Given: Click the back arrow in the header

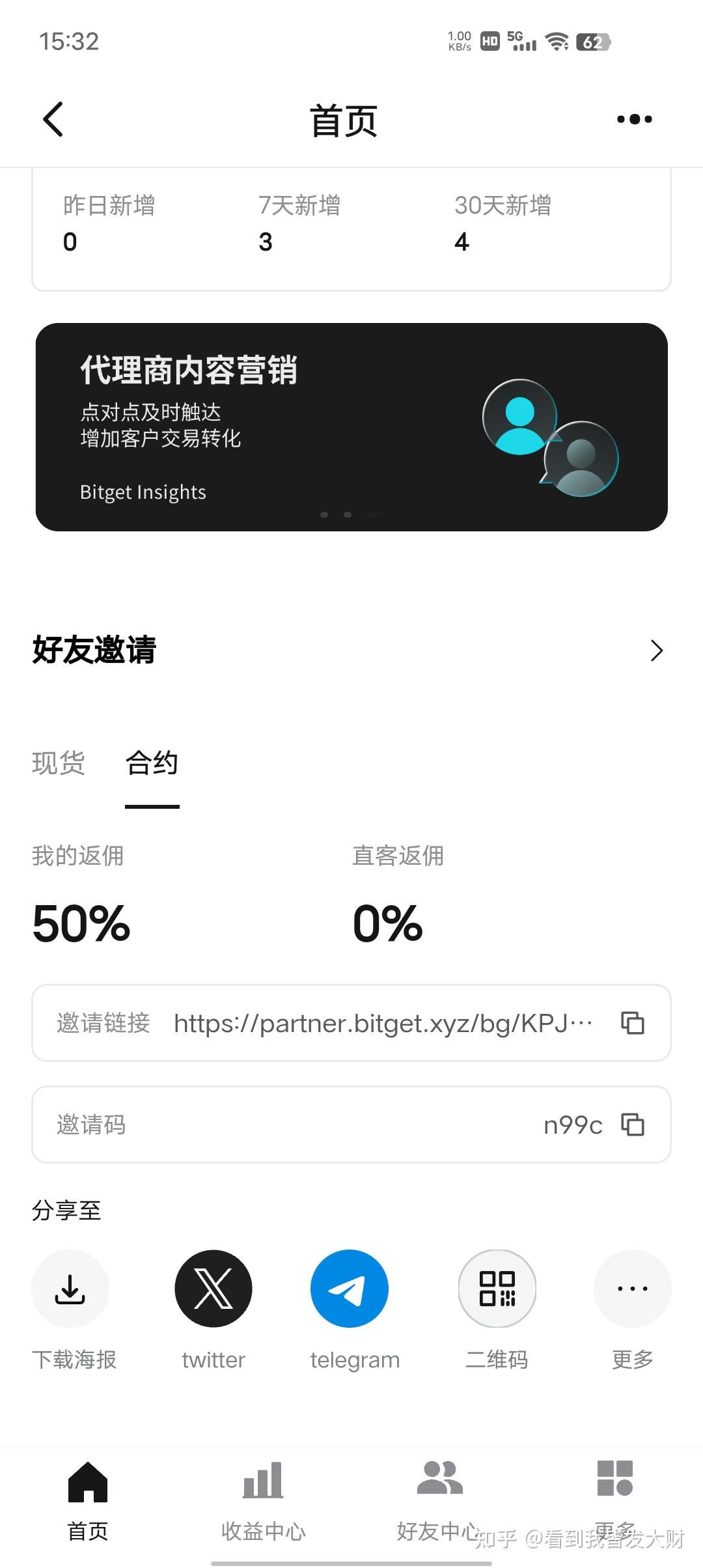Looking at the screenshot, I should 52,119.
